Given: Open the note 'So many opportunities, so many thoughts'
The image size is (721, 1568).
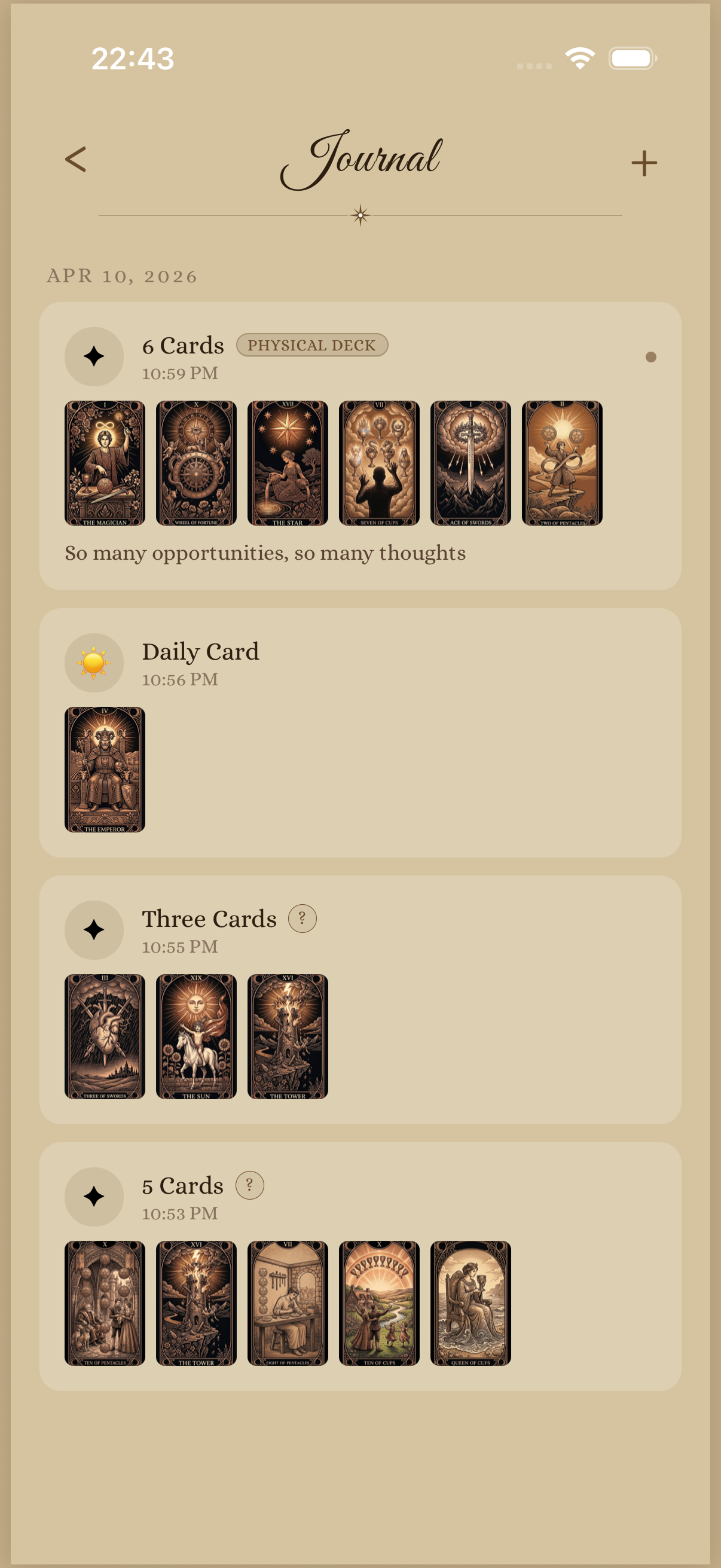Looking at the screenshot, I should (x=265, y=553).
